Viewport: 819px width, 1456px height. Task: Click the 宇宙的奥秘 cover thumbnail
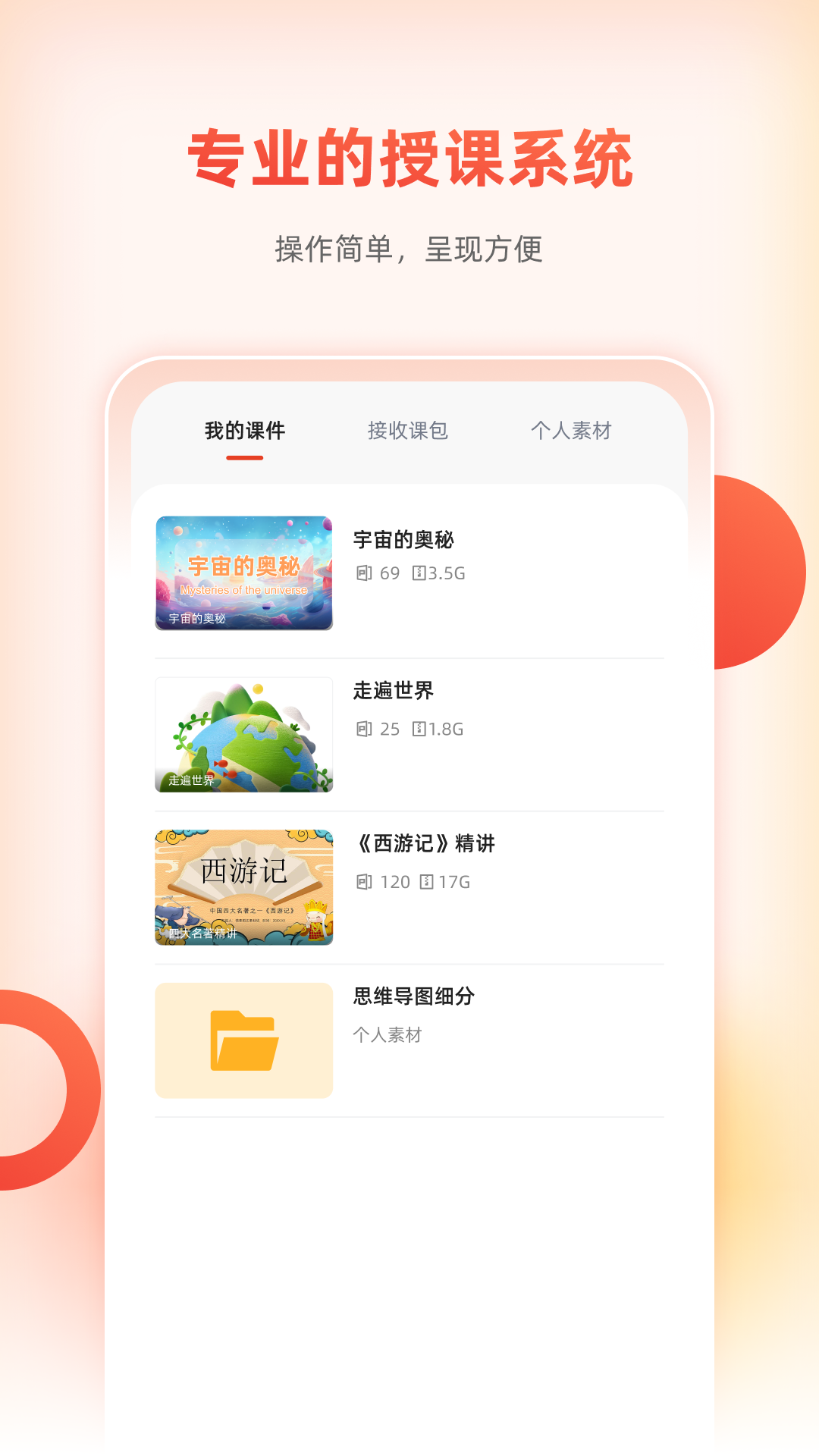(244, 573)
